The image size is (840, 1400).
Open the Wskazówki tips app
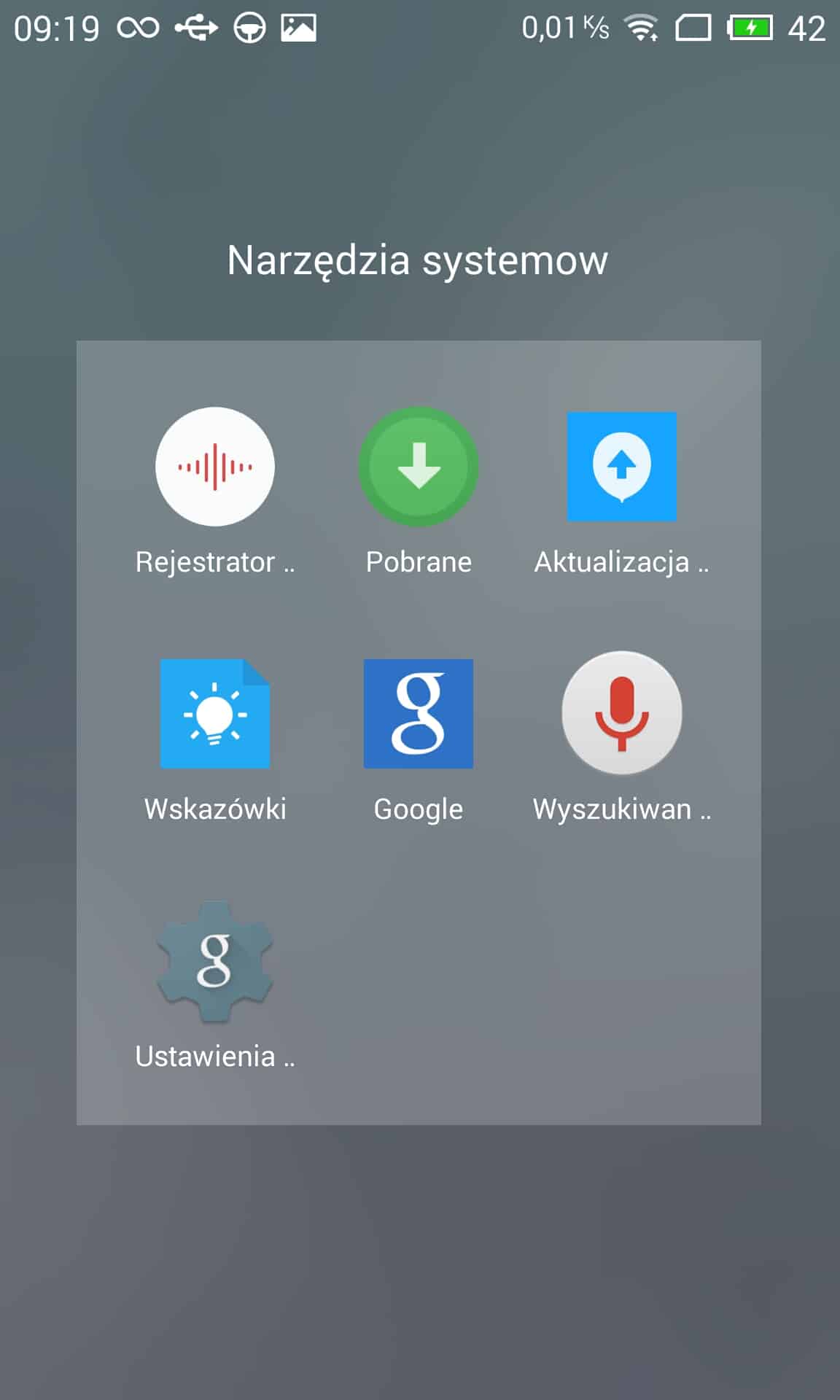point(214,713)
